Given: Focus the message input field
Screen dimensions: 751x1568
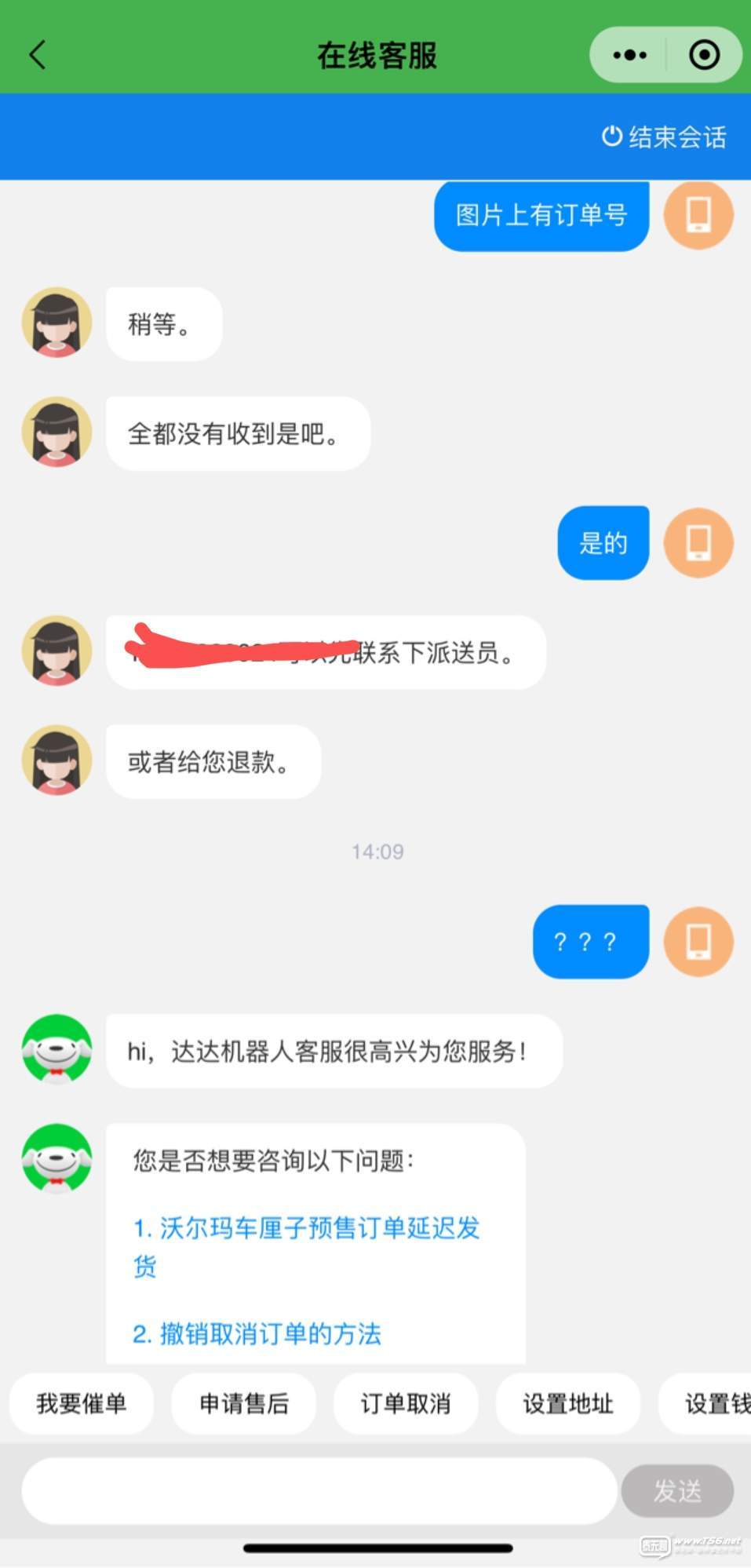Looking at the screenshot, I should click(x=318, y=1490).
